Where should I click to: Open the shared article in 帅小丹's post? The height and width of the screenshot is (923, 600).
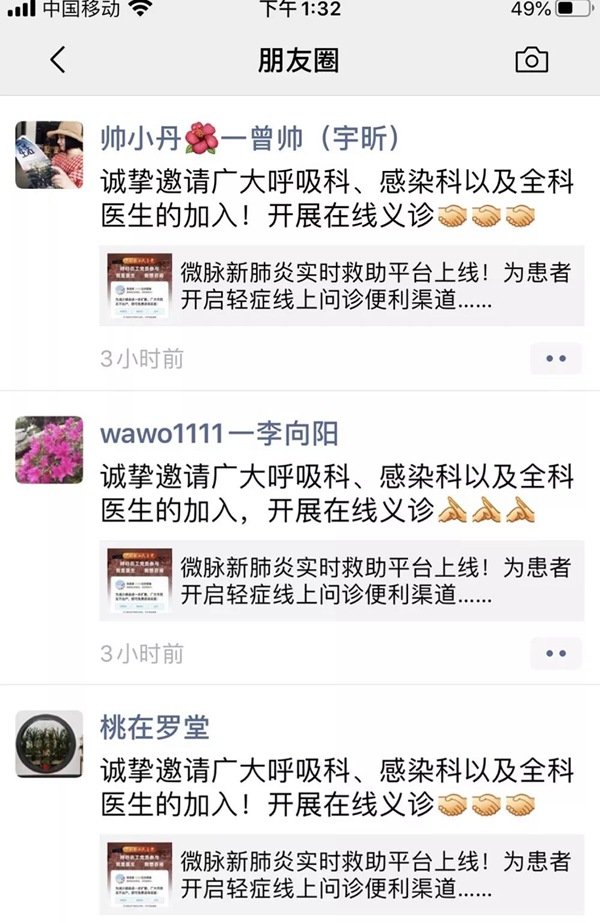pos(340,285)
